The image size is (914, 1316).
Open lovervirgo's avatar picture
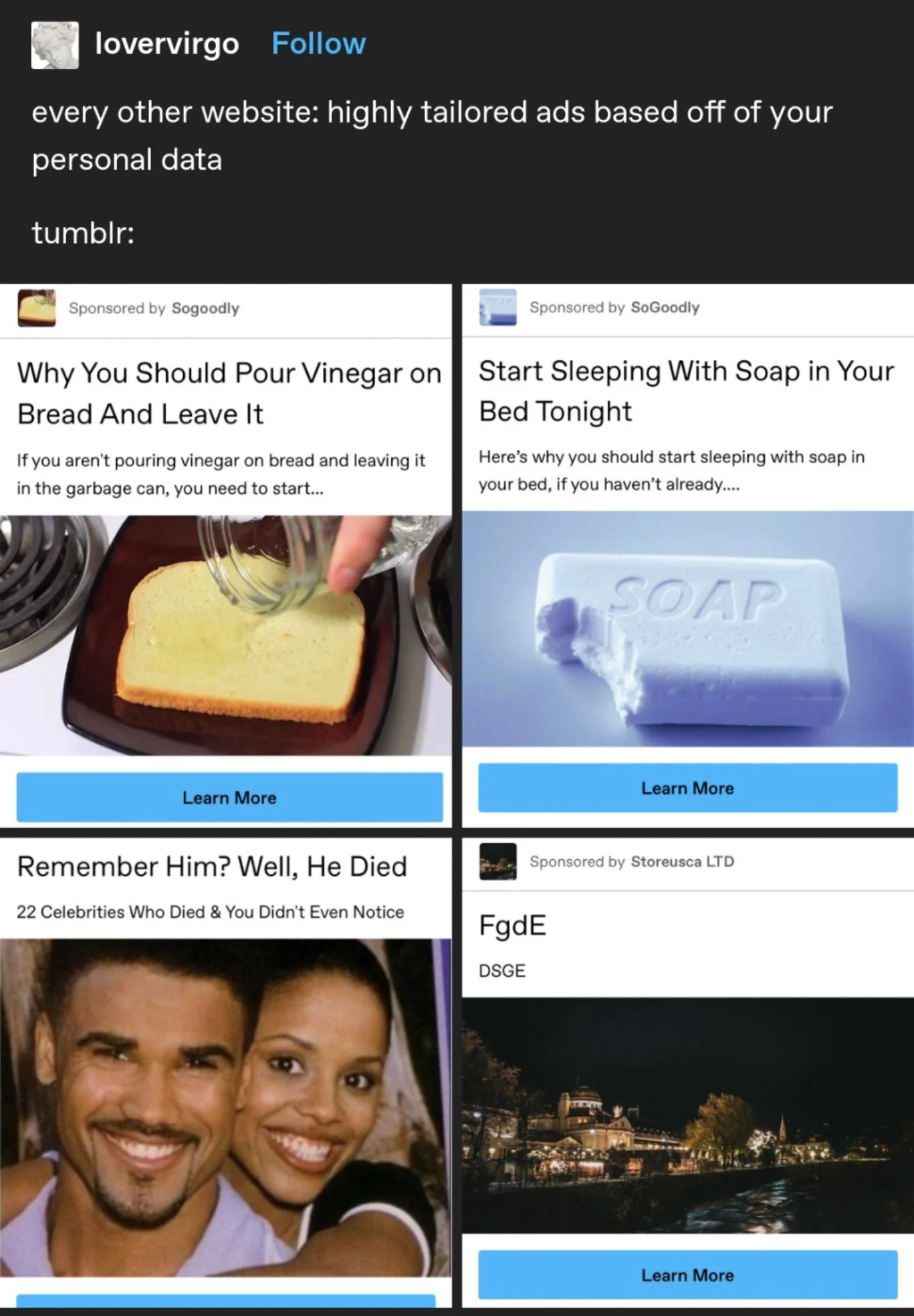[x=55, y=45]
